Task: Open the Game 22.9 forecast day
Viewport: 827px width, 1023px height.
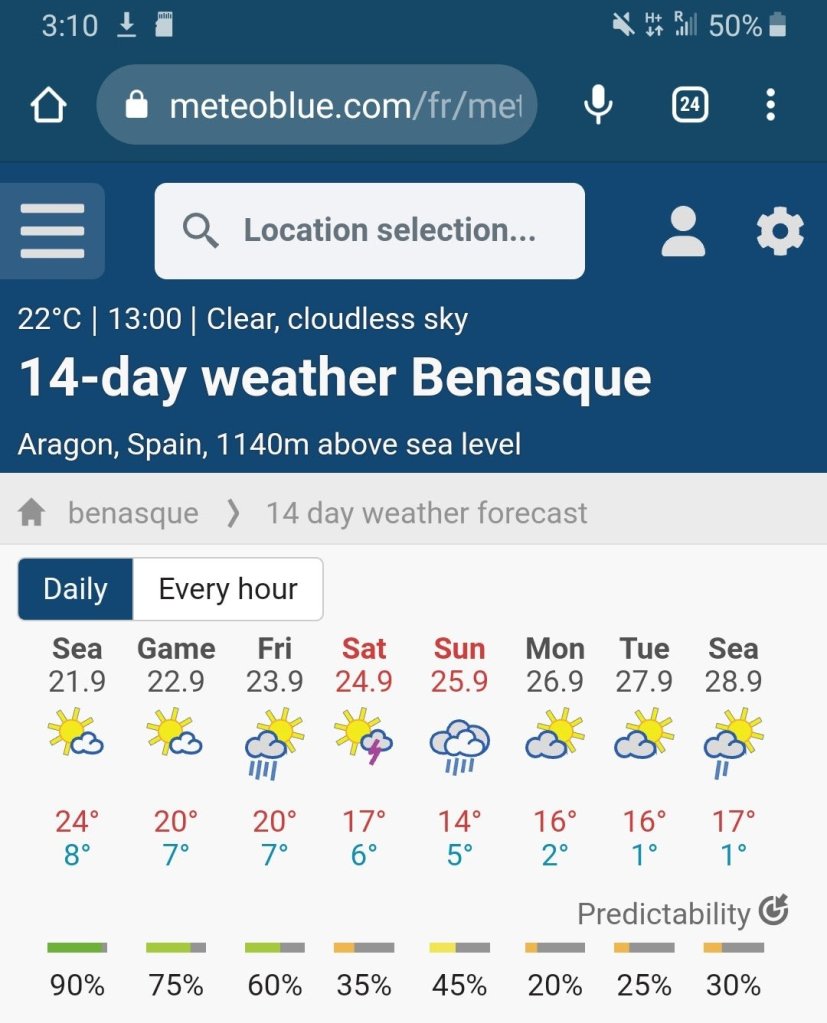Action: pos(176,730)
